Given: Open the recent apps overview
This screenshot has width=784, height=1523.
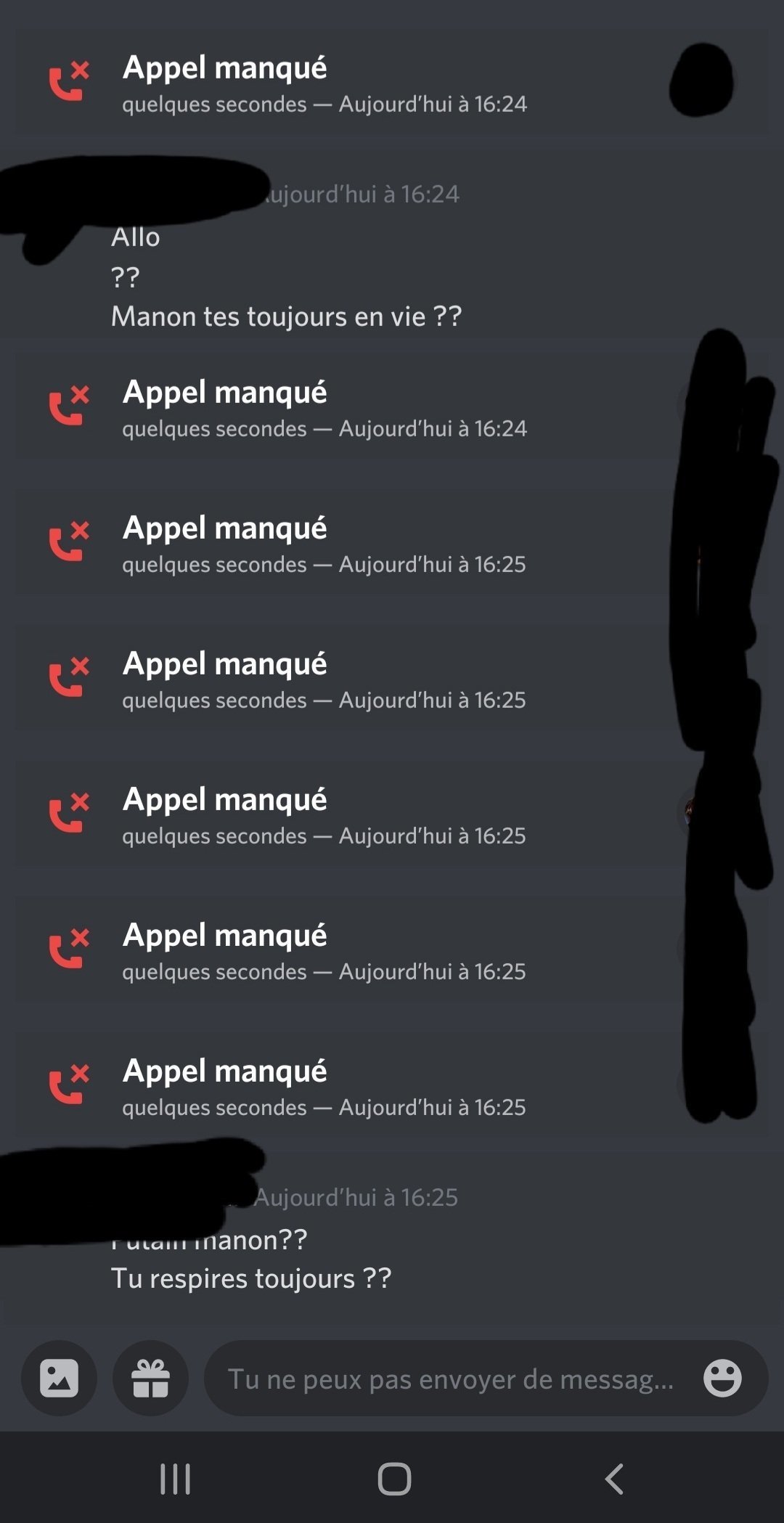Looking at the screenshot, I should click(175, 1479).
